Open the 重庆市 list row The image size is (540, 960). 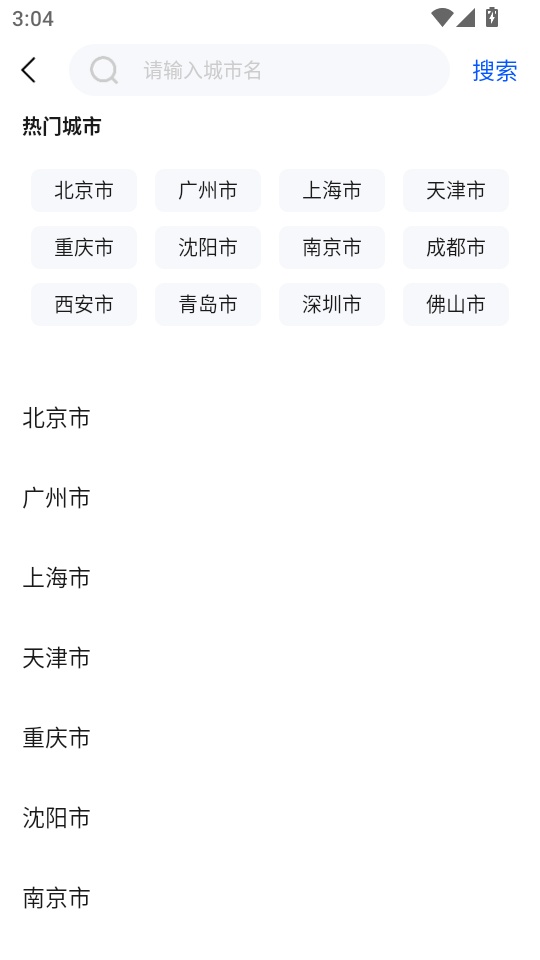pos(270,738)
